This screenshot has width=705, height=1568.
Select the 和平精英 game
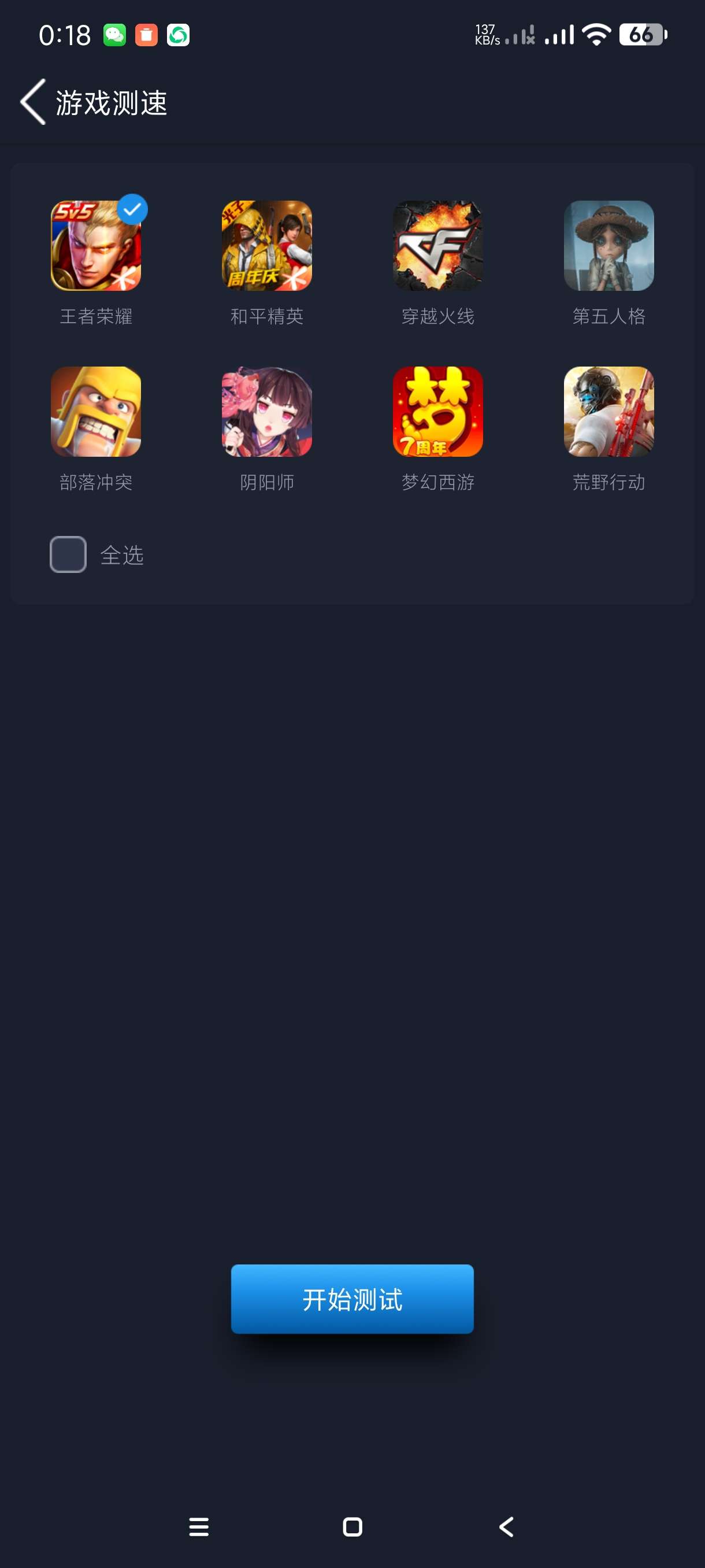click(267, 246)
